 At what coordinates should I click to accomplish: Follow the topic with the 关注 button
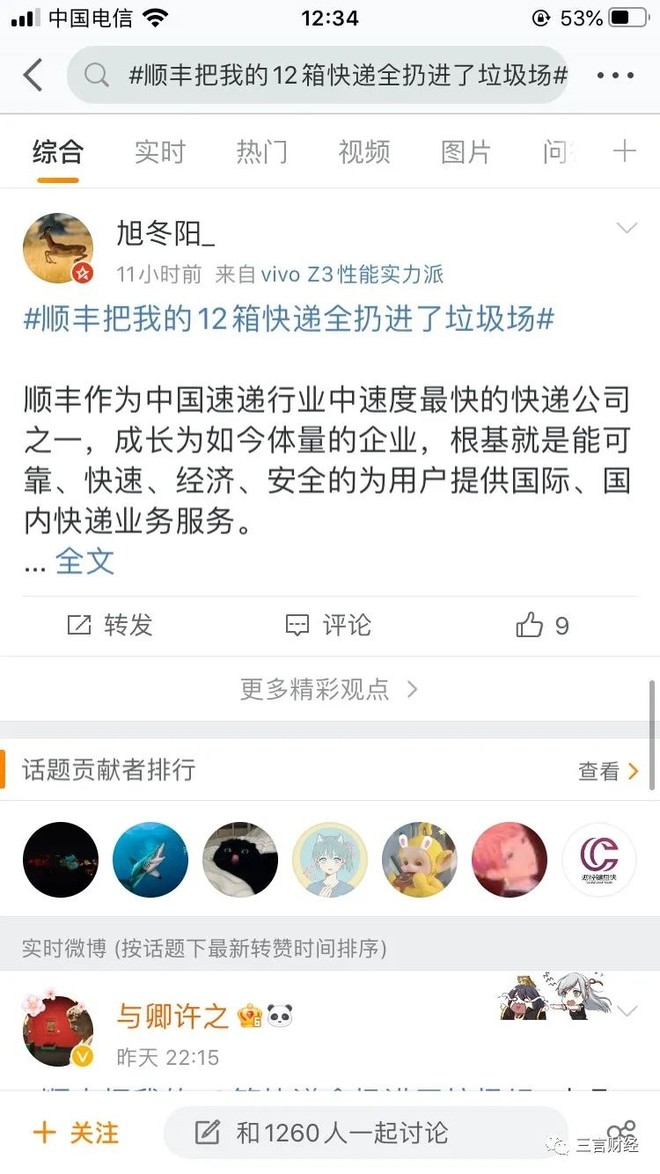tap(77, 1133)
